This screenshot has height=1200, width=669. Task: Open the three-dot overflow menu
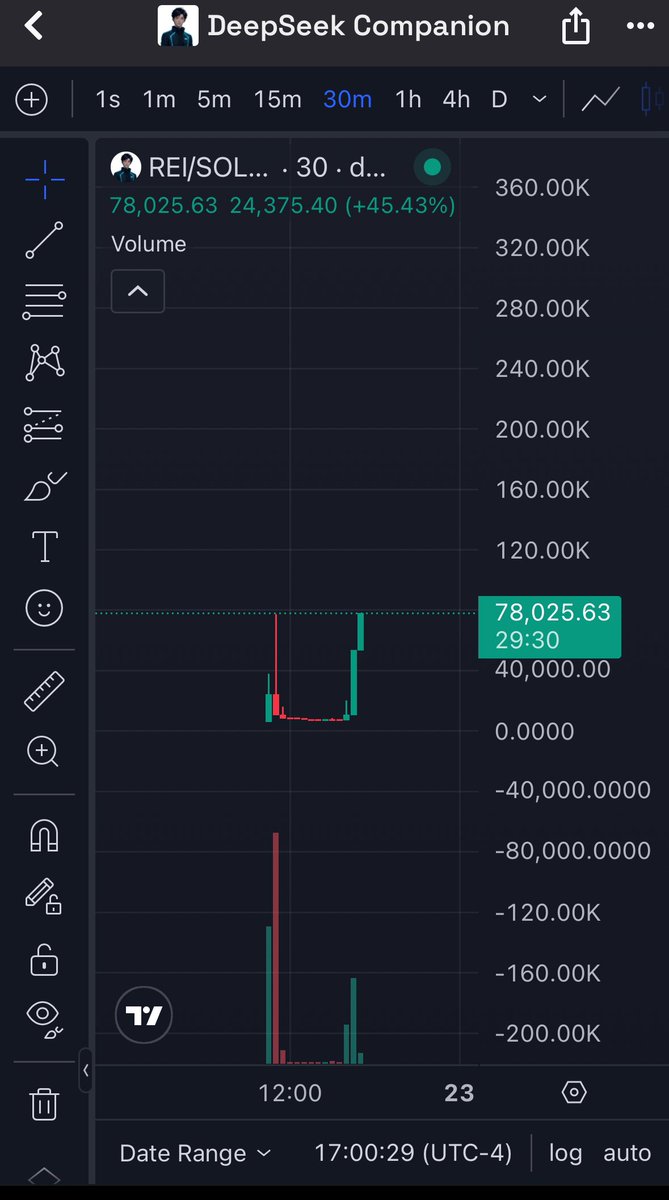[638, 27]
